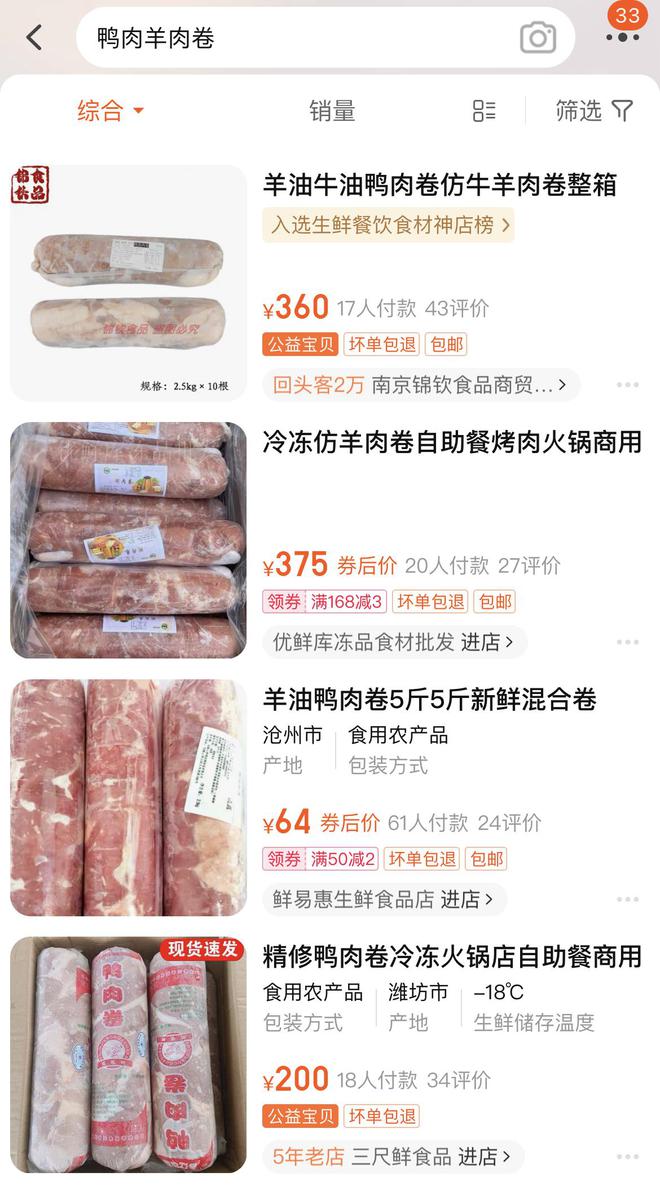Tap the search field containing 鸭肉羊肉卷
The width and height of the screenshot is (660, 1186).
pyautogui.click(x=300, y=38)
